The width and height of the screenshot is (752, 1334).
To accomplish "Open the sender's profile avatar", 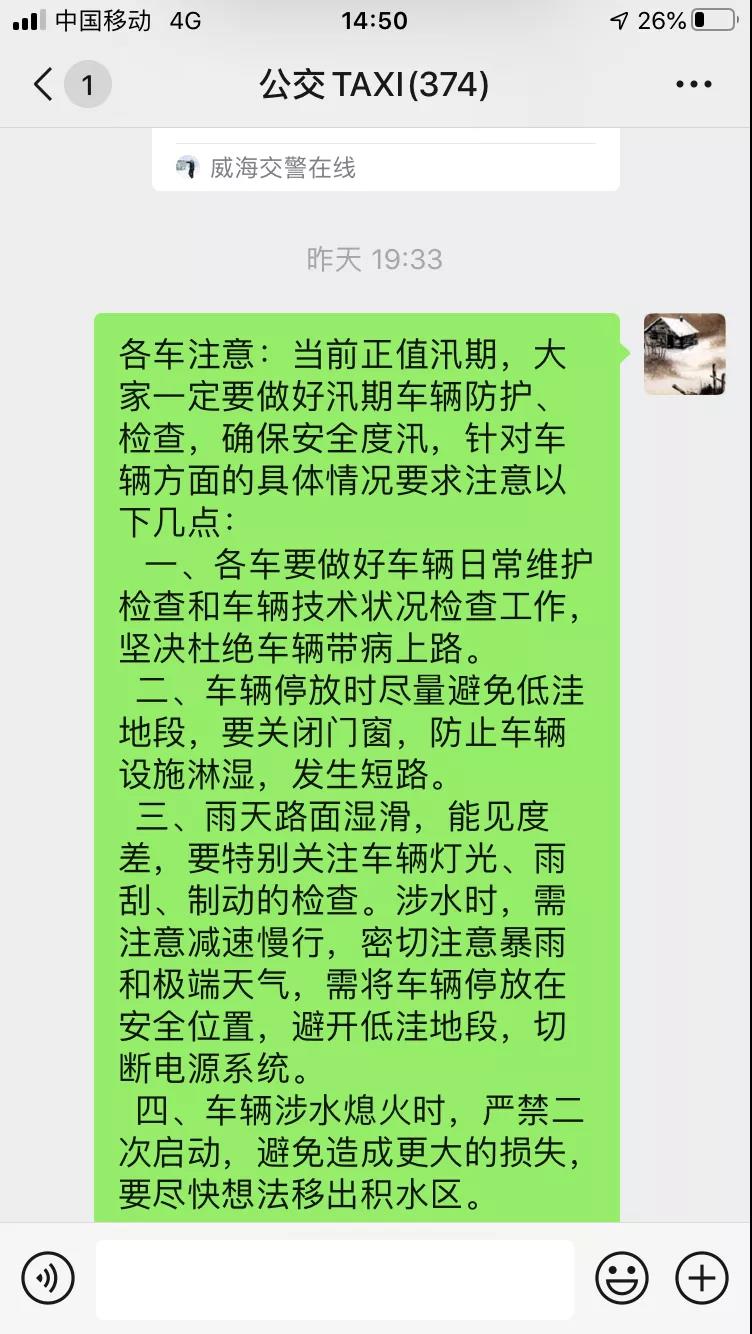I will pyautogui.click(x=684, y=354).
